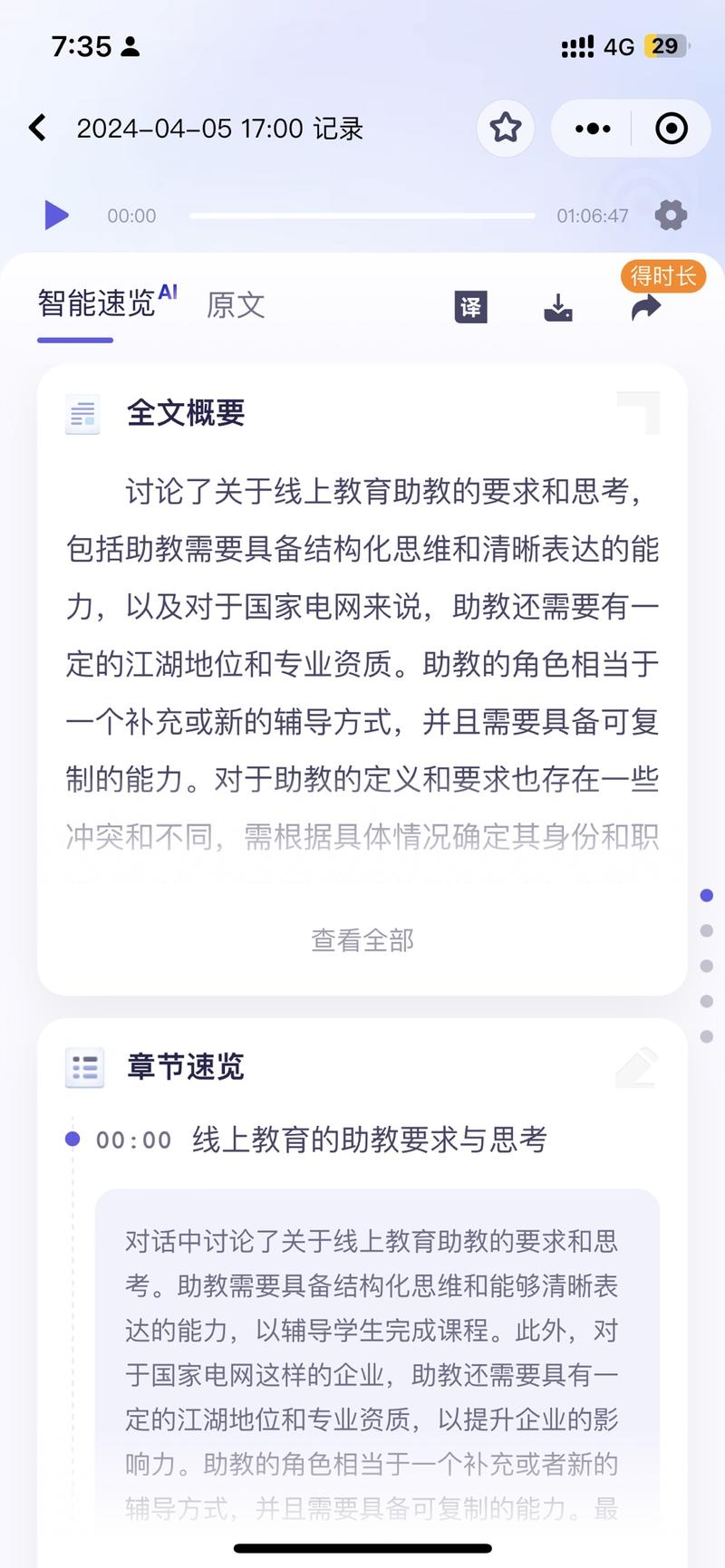
Task: Switch to the 原文 tab
Action: 235,305
